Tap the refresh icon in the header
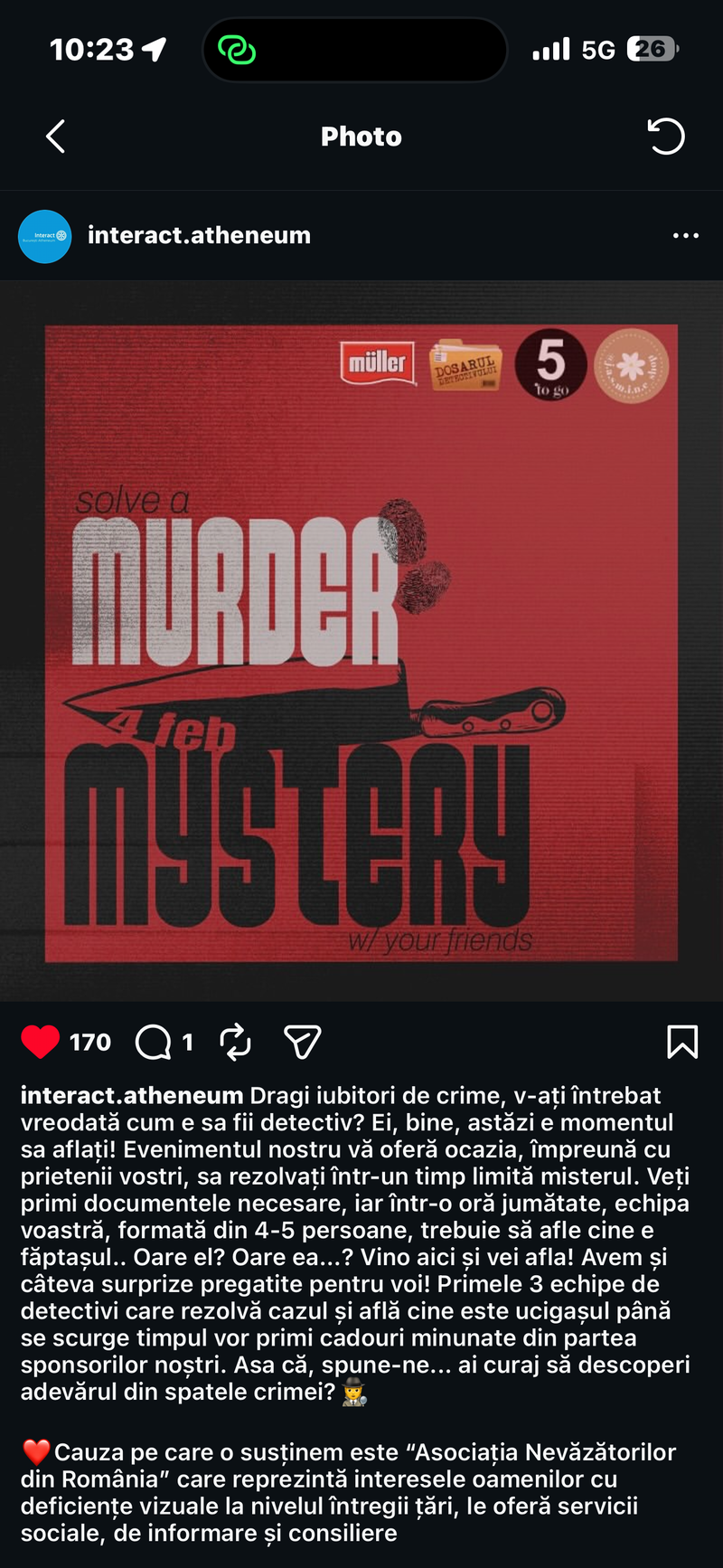The width and height of the screenshot is (723, 1568). point(666,137)
